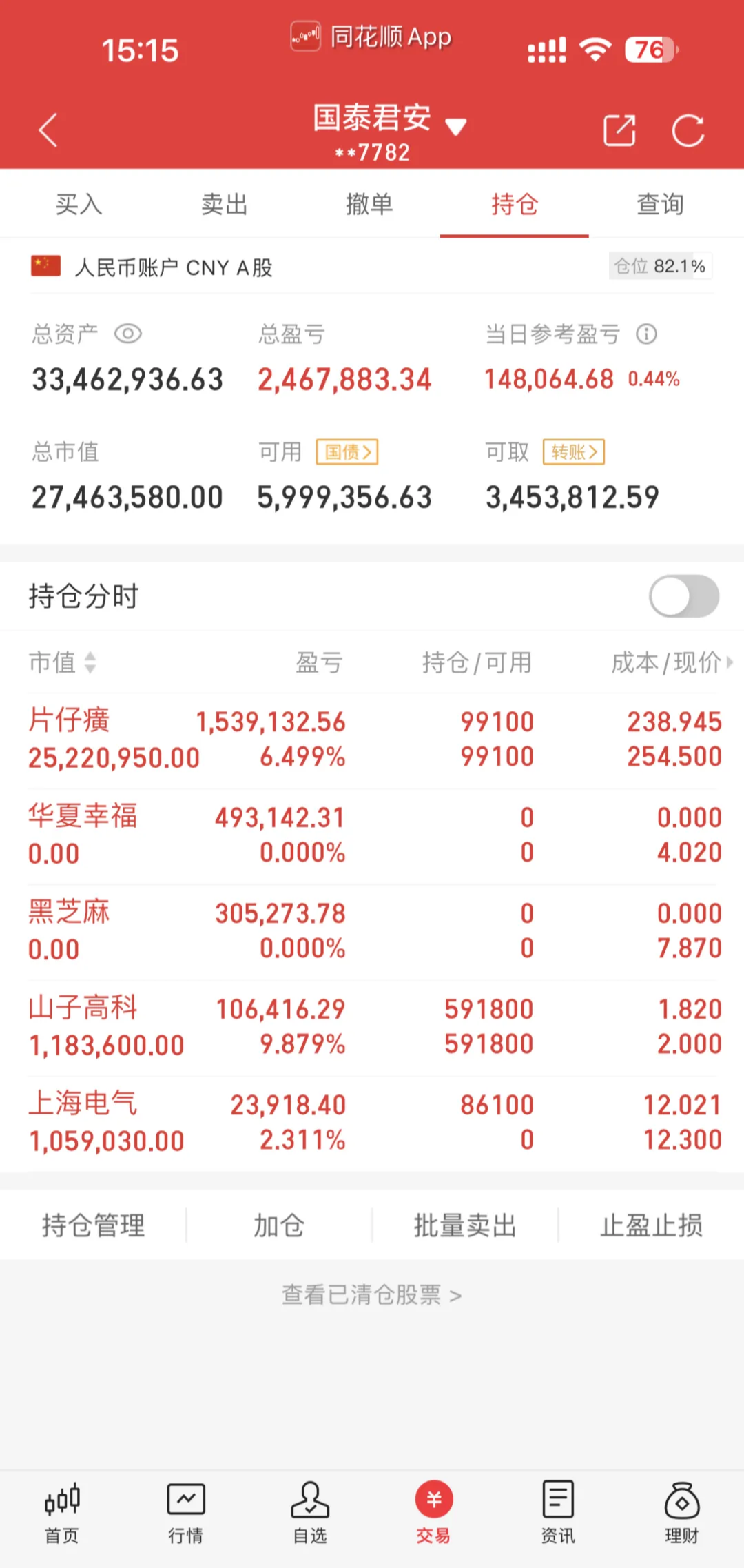The width and height of the screenshot is (744, 1568).
Task: Tap the 转账 link next to 可取
Action: pos(574,452)
